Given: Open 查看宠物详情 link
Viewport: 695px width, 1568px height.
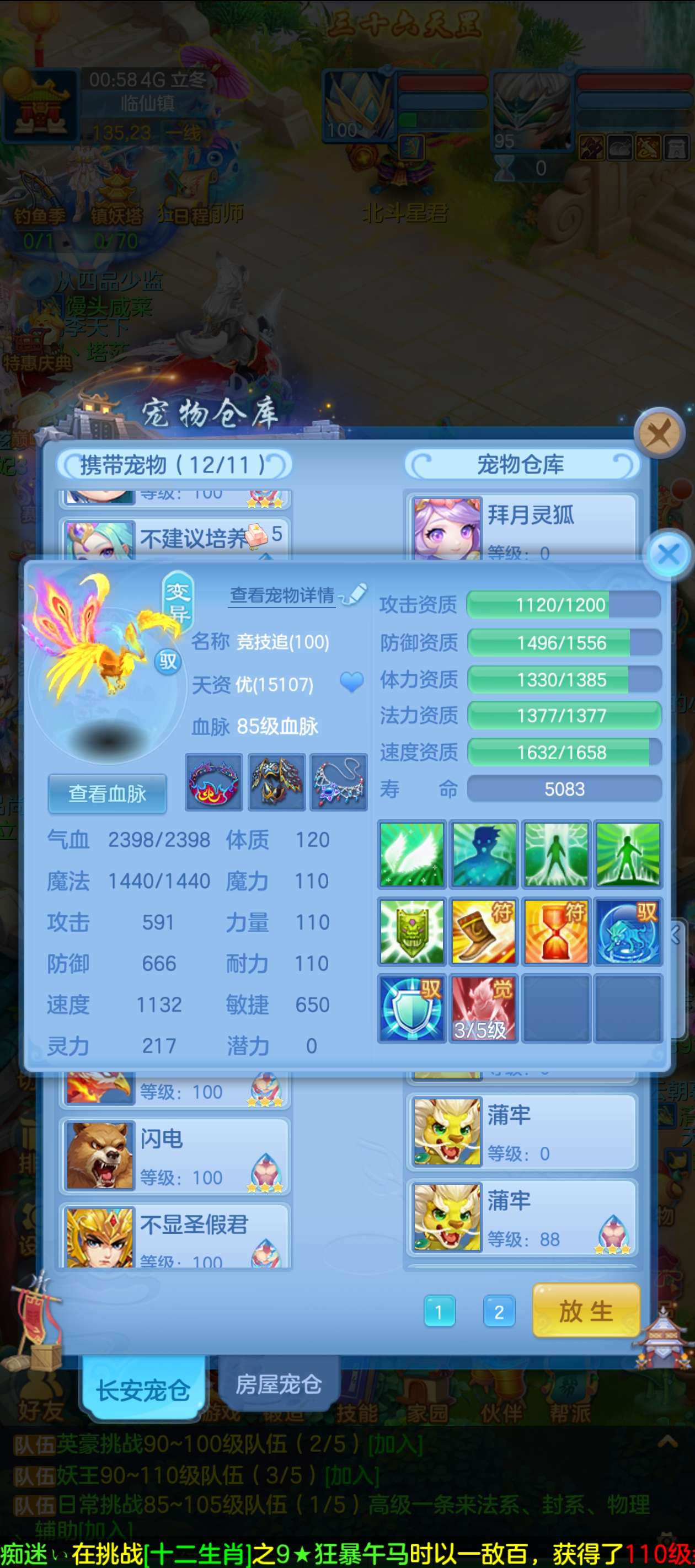Looking at the screenshot, I should click(282, 595).
